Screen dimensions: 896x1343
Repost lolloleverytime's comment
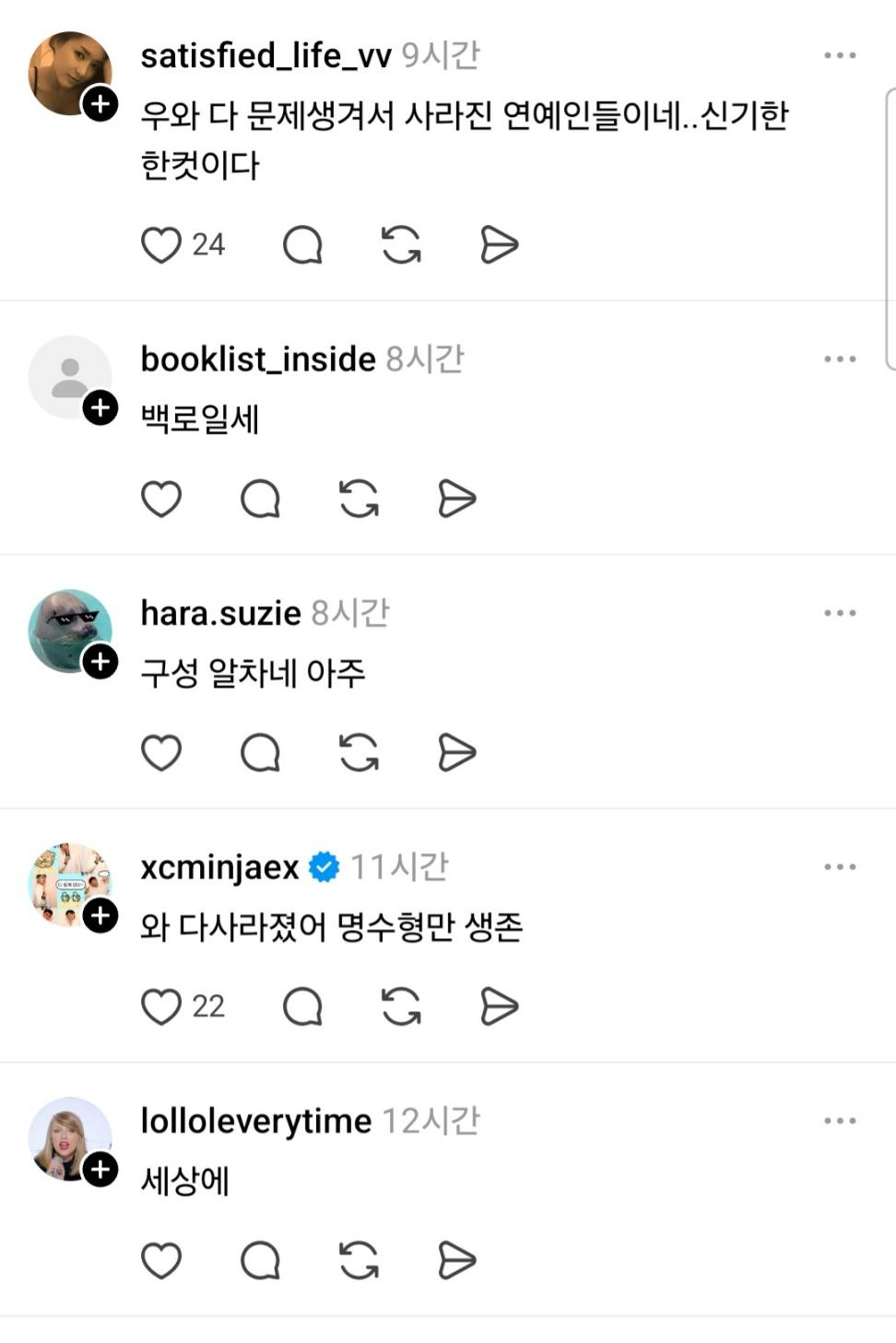pos(359,1261)
